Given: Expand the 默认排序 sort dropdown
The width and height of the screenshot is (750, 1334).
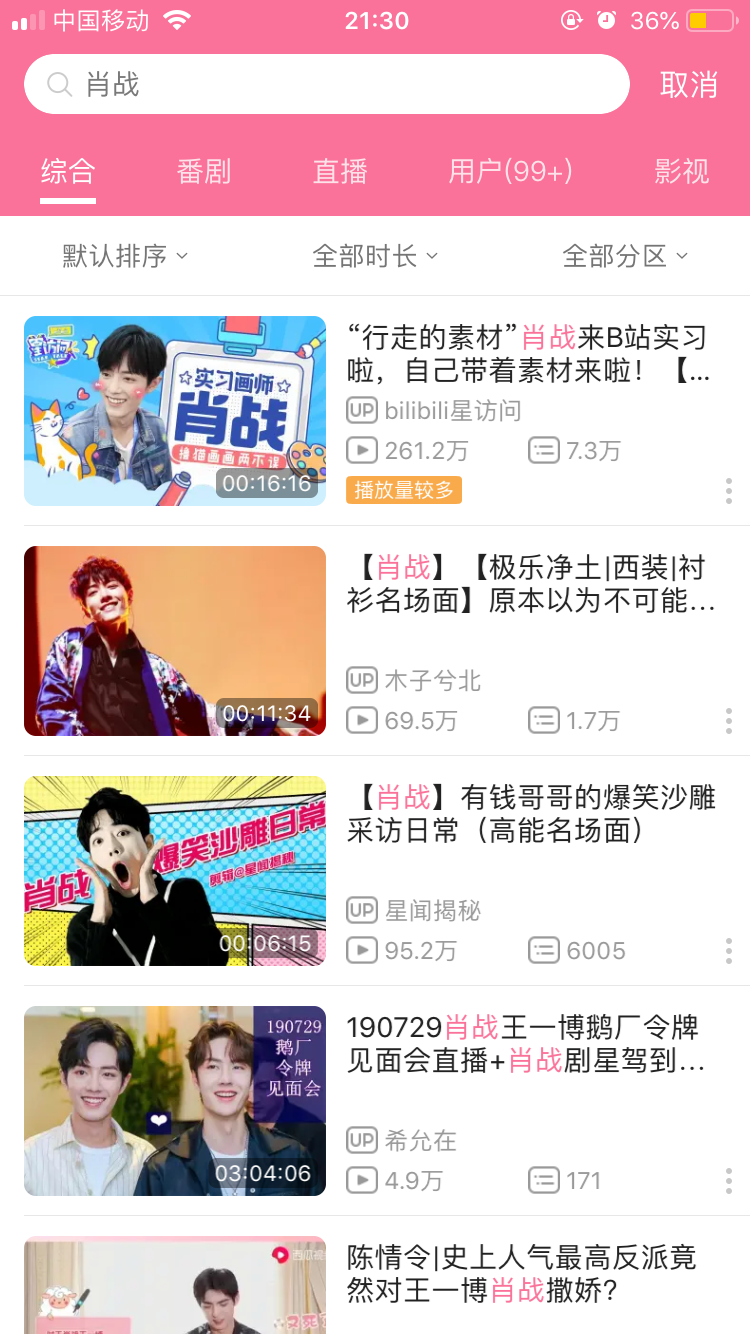Looking at the screenshot, I should (x=125, y=256).
